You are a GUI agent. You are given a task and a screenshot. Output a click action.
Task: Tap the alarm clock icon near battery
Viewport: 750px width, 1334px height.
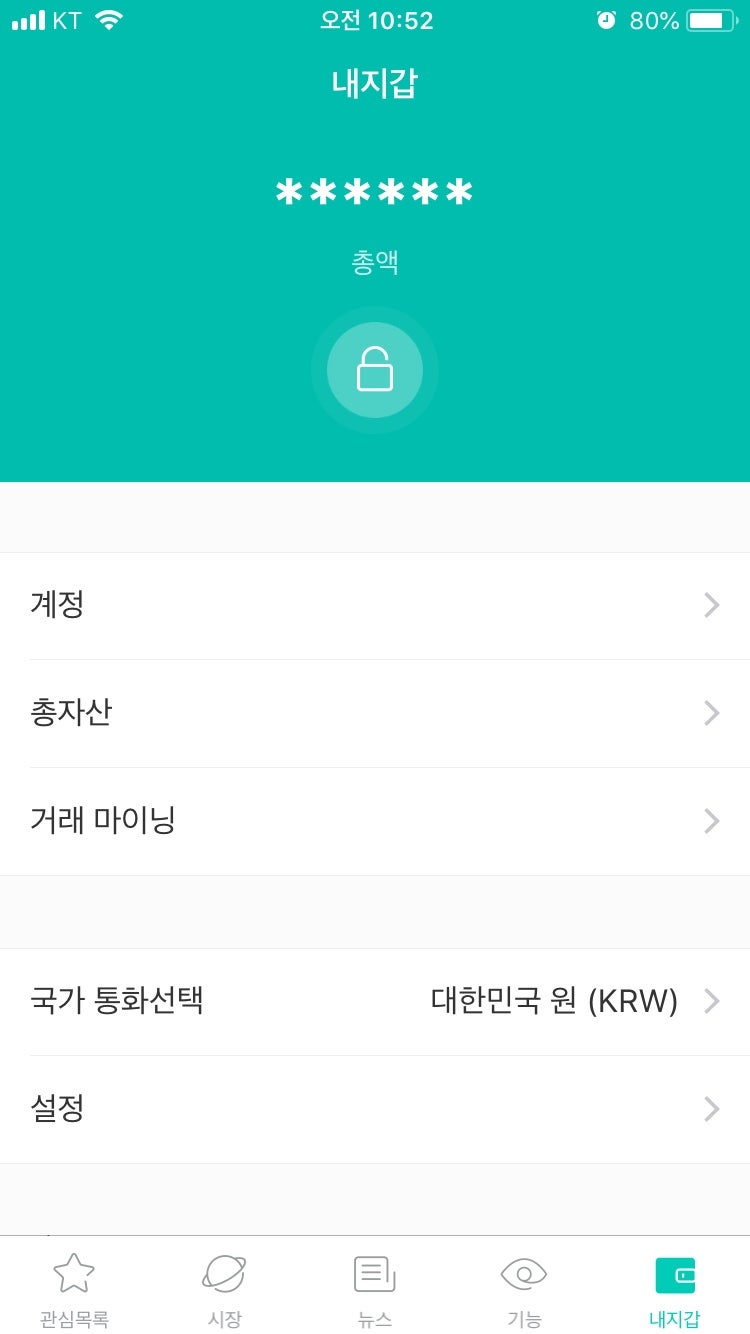tap(608, 20)
